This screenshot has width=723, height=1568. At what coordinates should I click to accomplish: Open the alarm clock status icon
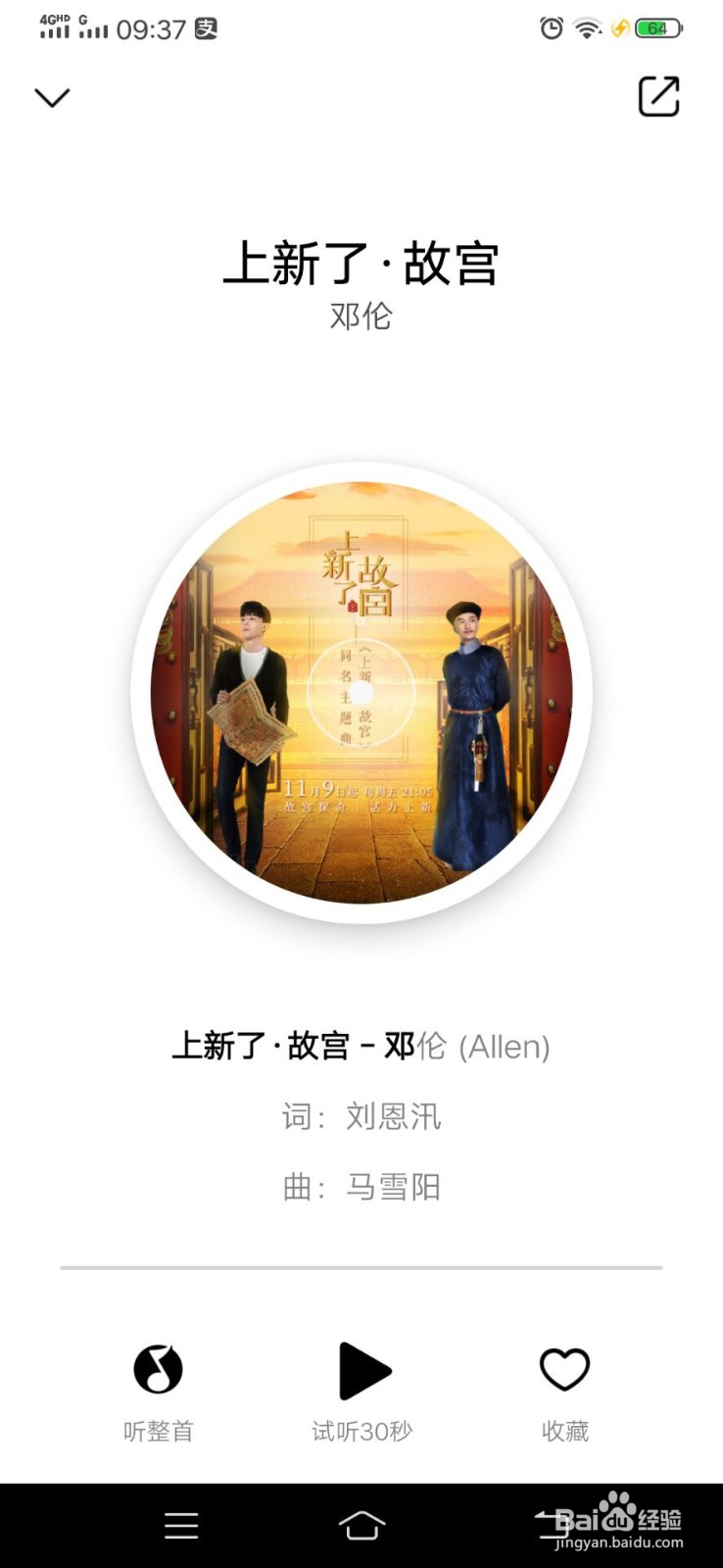(554, 29)
